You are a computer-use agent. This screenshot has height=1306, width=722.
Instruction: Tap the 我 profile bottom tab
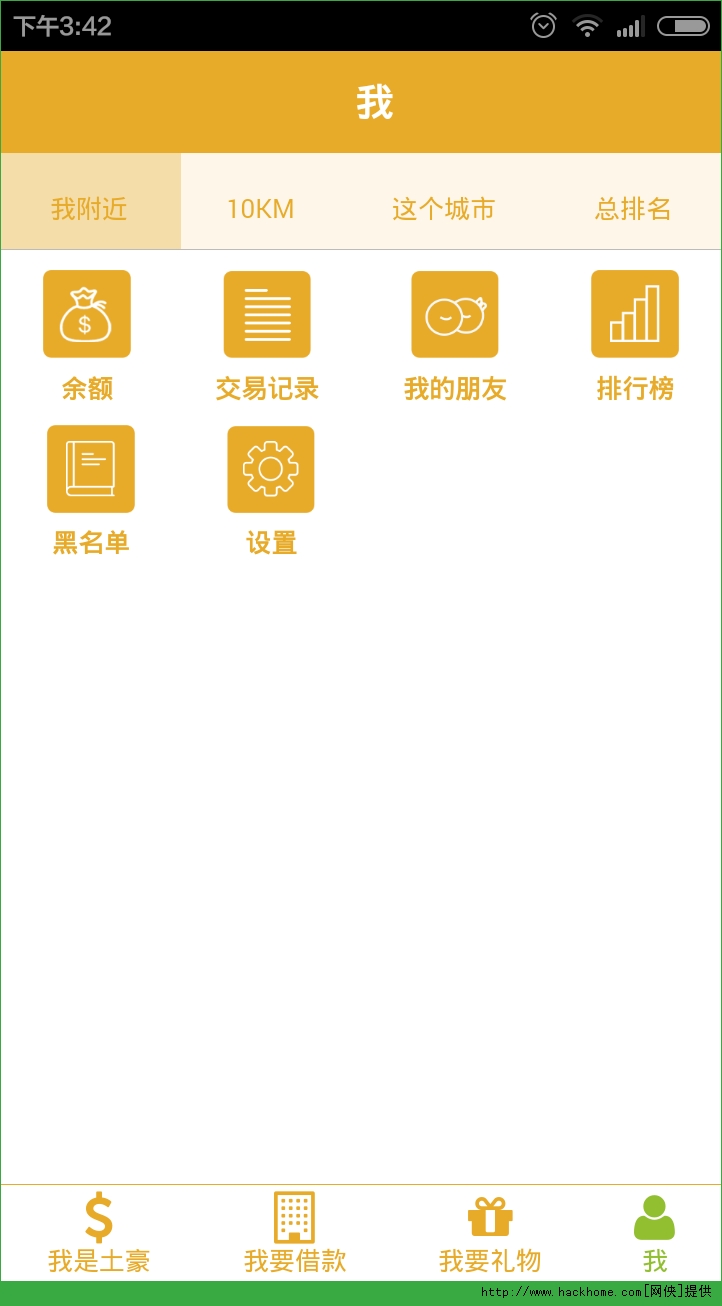point(655,1234)
